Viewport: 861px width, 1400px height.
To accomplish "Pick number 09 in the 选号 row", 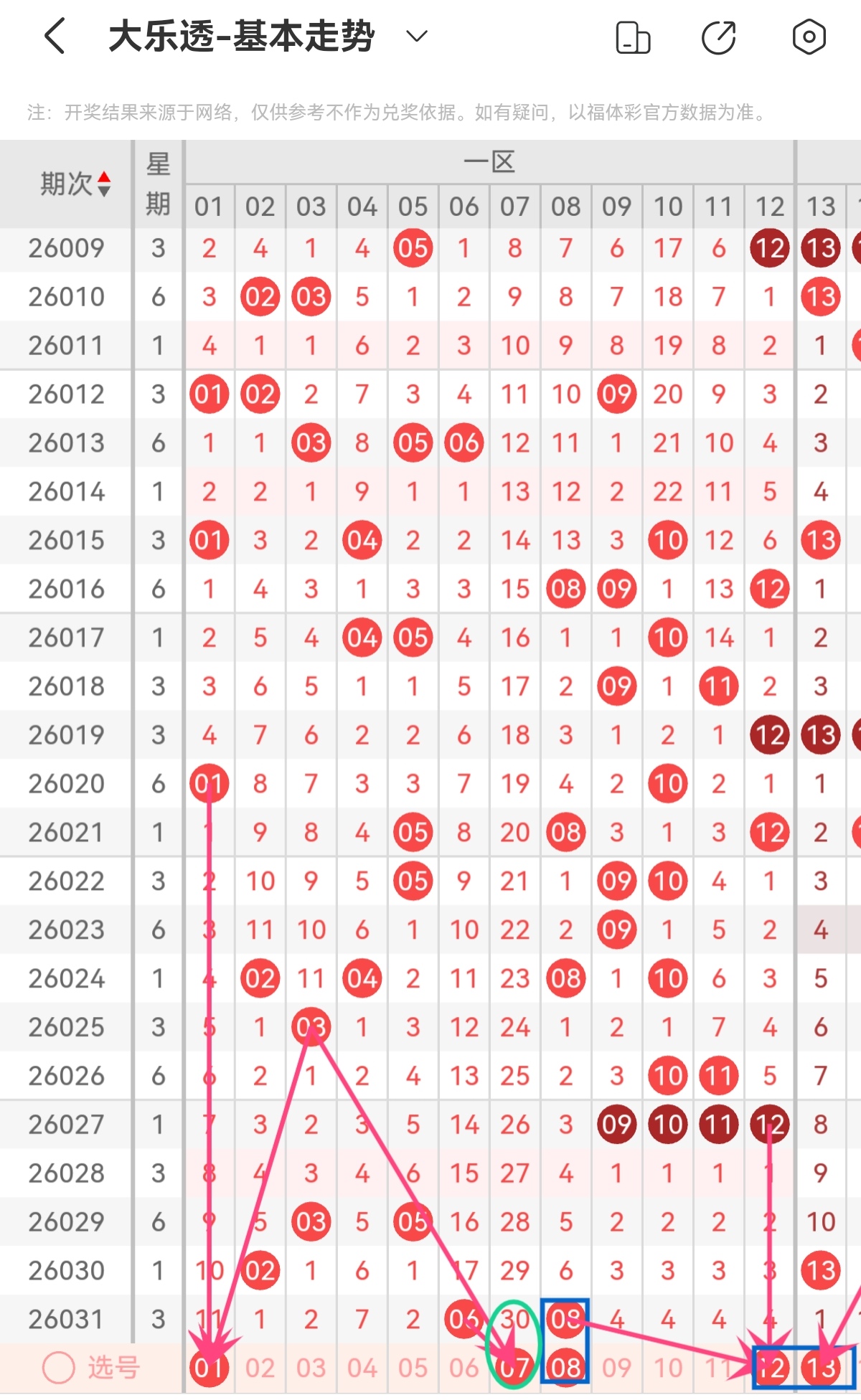I will (x=616, y=1368).
